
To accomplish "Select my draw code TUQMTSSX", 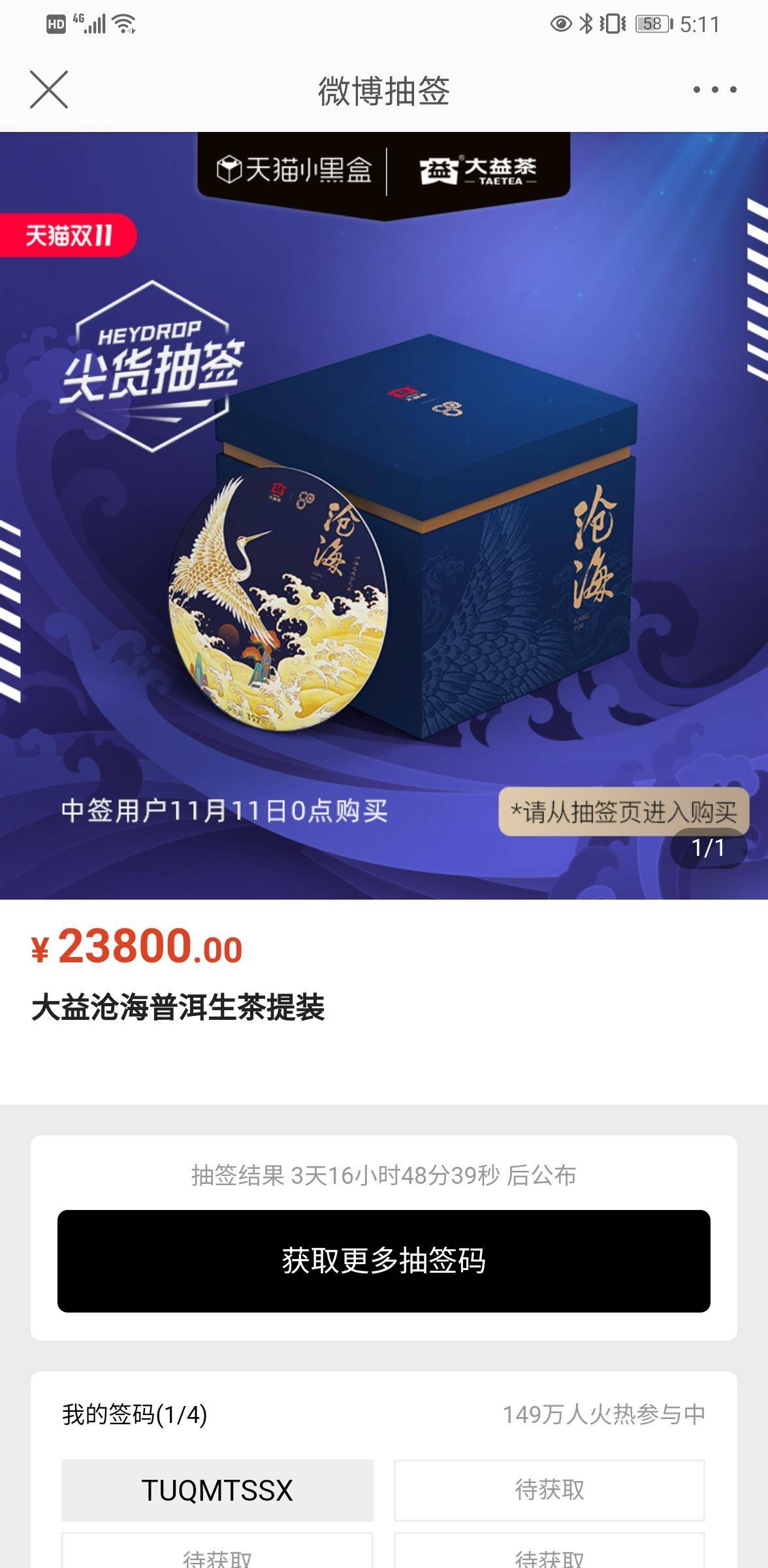I will pos(217,1490).
